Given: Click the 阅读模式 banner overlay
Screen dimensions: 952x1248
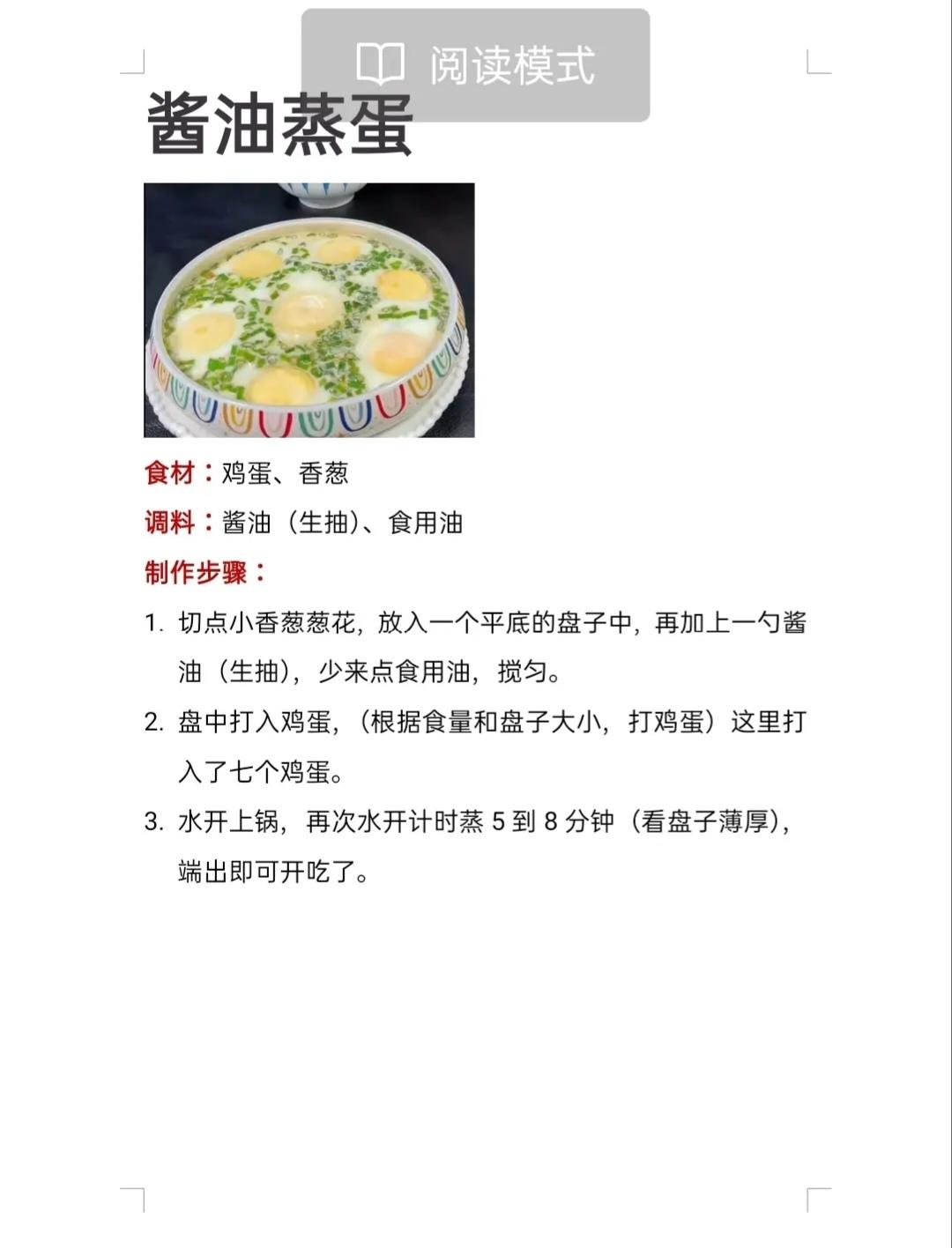Looking at the screenshot, I should pyautogui.click(x=476, y=61).
